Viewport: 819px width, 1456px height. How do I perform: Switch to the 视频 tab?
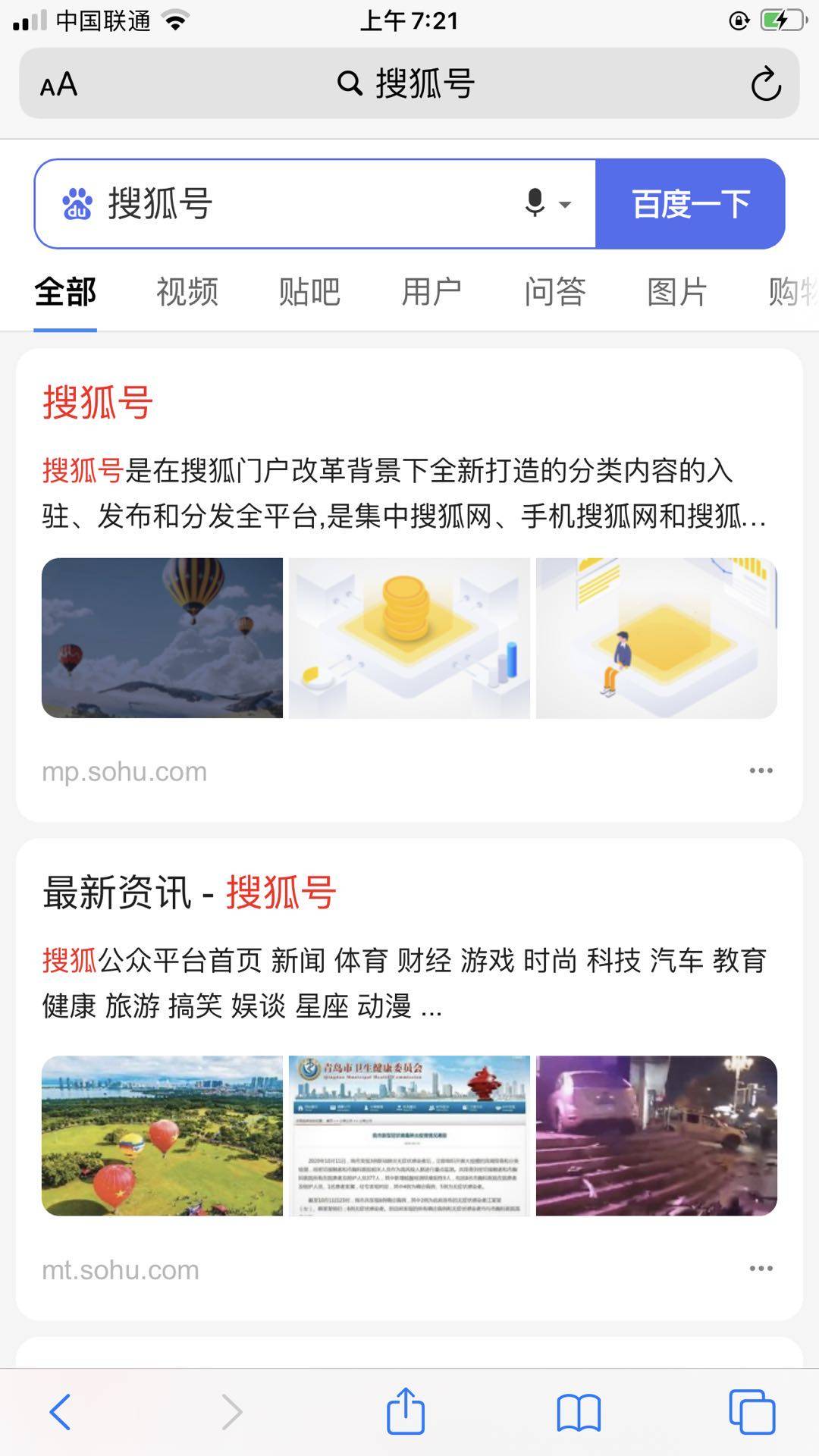pyautogui.click(x=187, y=292)
